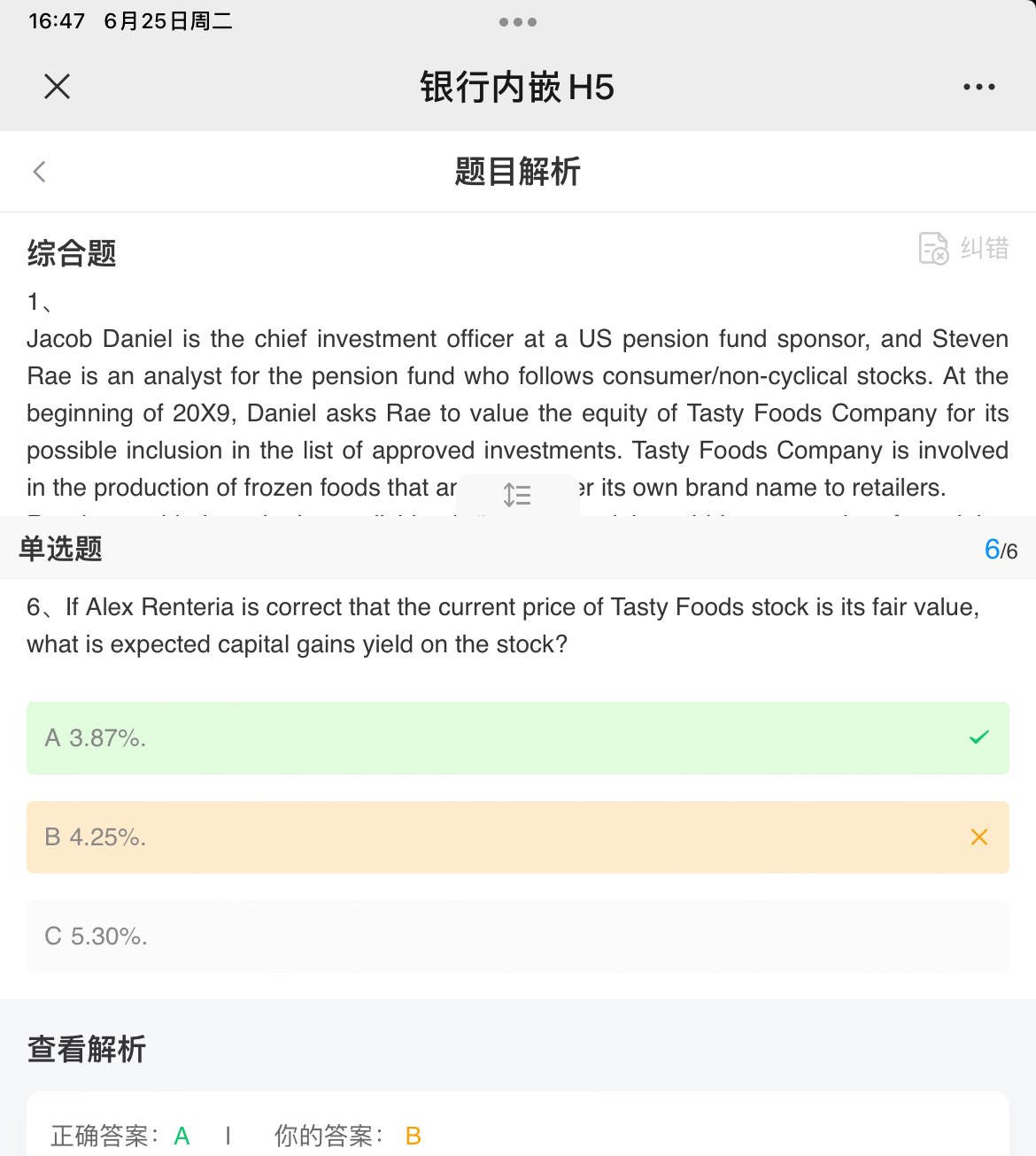This screenshot has height=1156, width=1036.
Task: Select option A 3.87%
Action: [517, 738]
